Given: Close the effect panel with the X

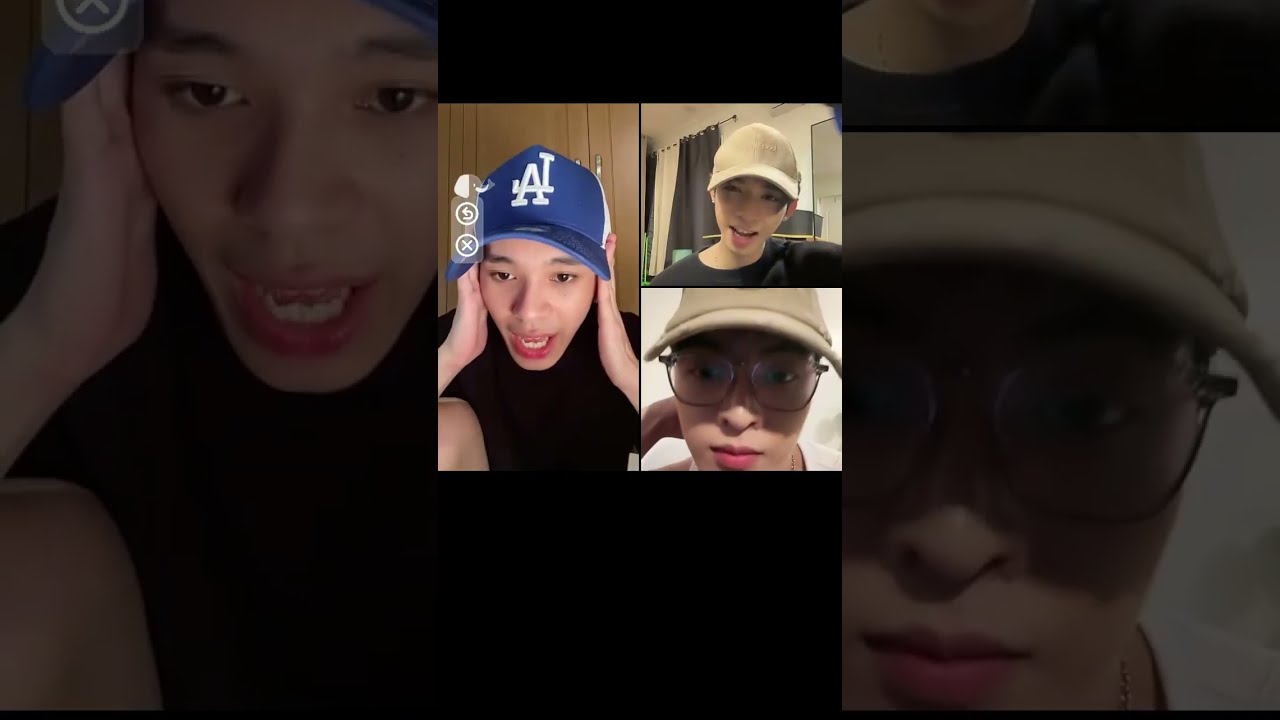Looking at the screenshot, I should pyautogui.click(x=467, y=245).
